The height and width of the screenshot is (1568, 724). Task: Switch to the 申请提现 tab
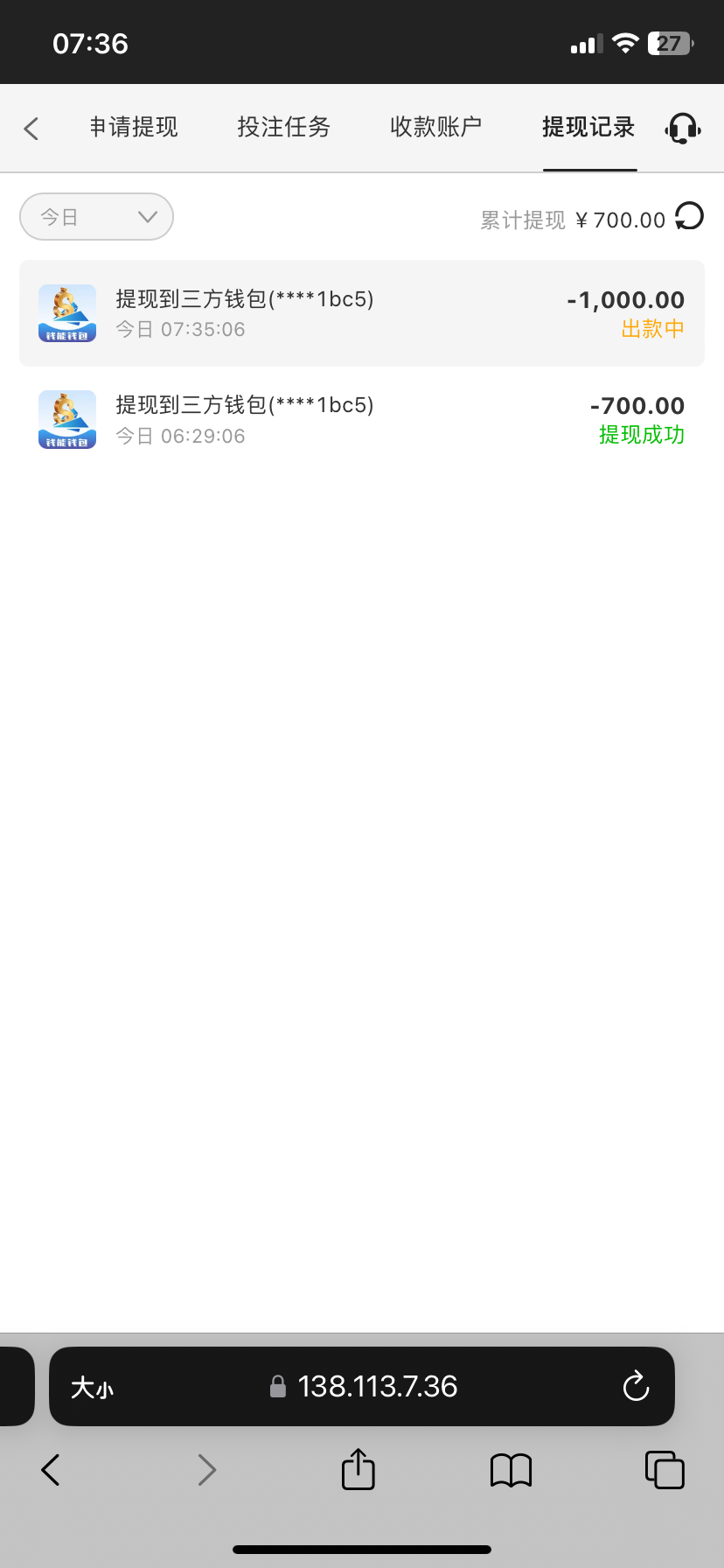[x=134, y=128]
